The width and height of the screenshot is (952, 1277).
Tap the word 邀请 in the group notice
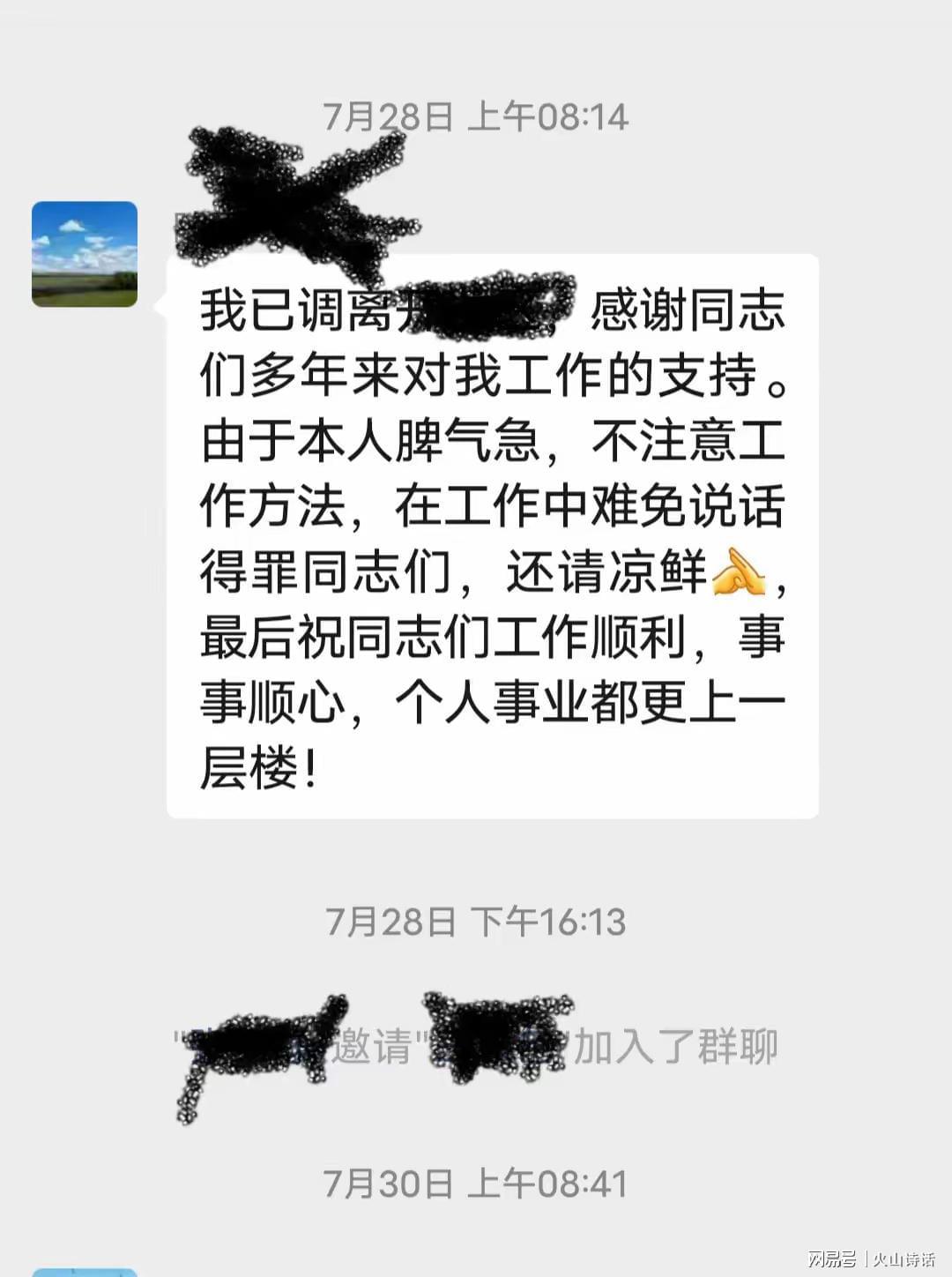(379, 1049)
